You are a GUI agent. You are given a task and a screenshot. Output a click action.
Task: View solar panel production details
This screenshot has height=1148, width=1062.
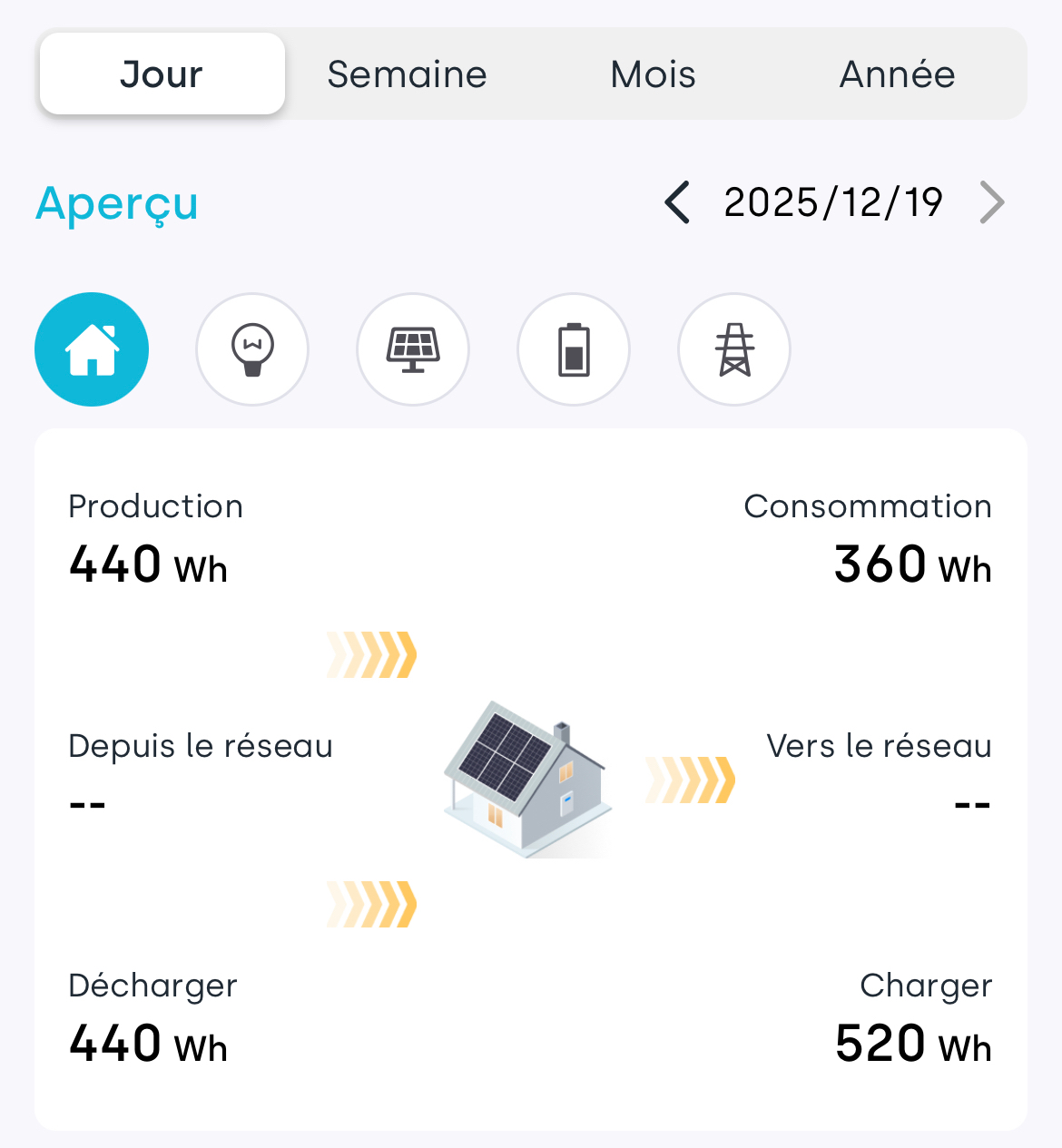coord(413,349)
